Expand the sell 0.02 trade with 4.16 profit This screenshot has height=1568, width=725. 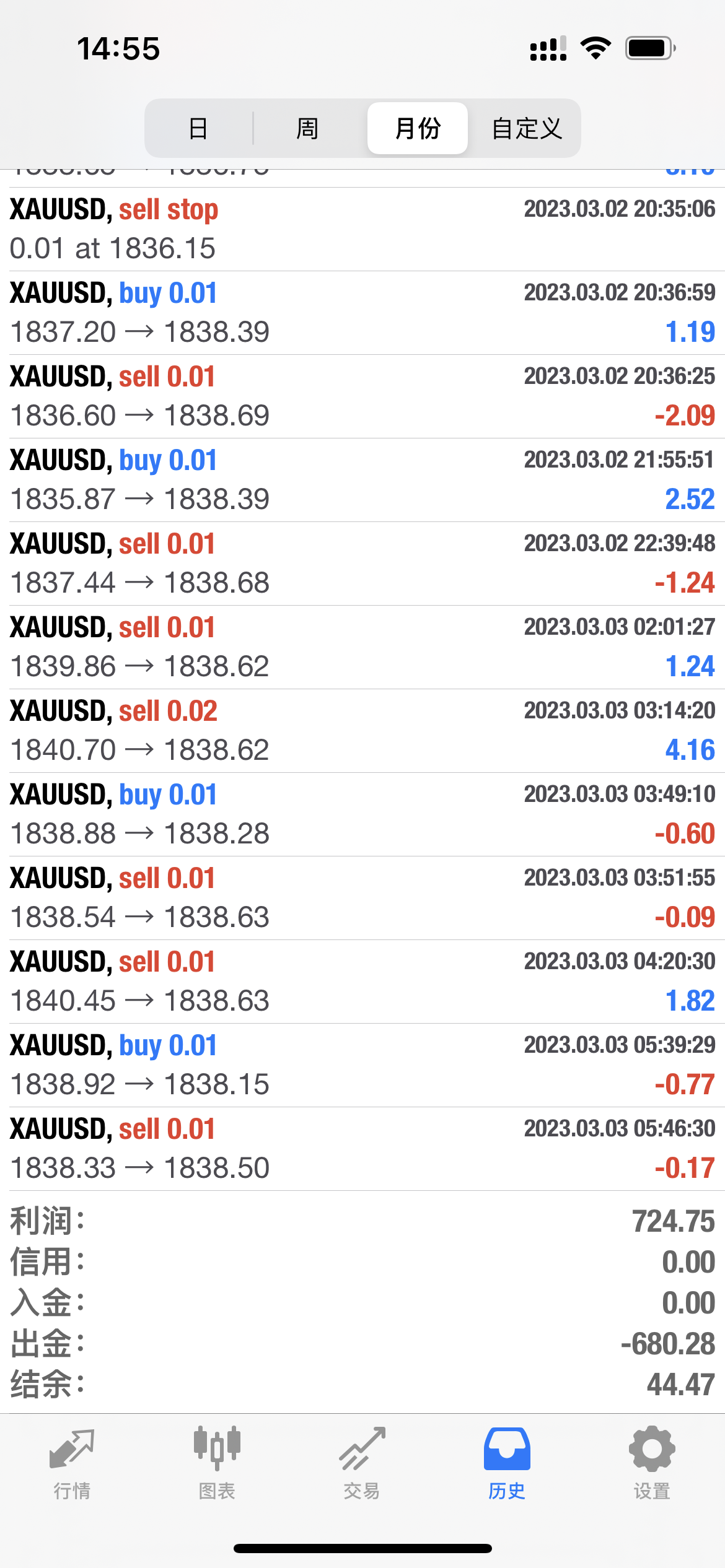362,731
